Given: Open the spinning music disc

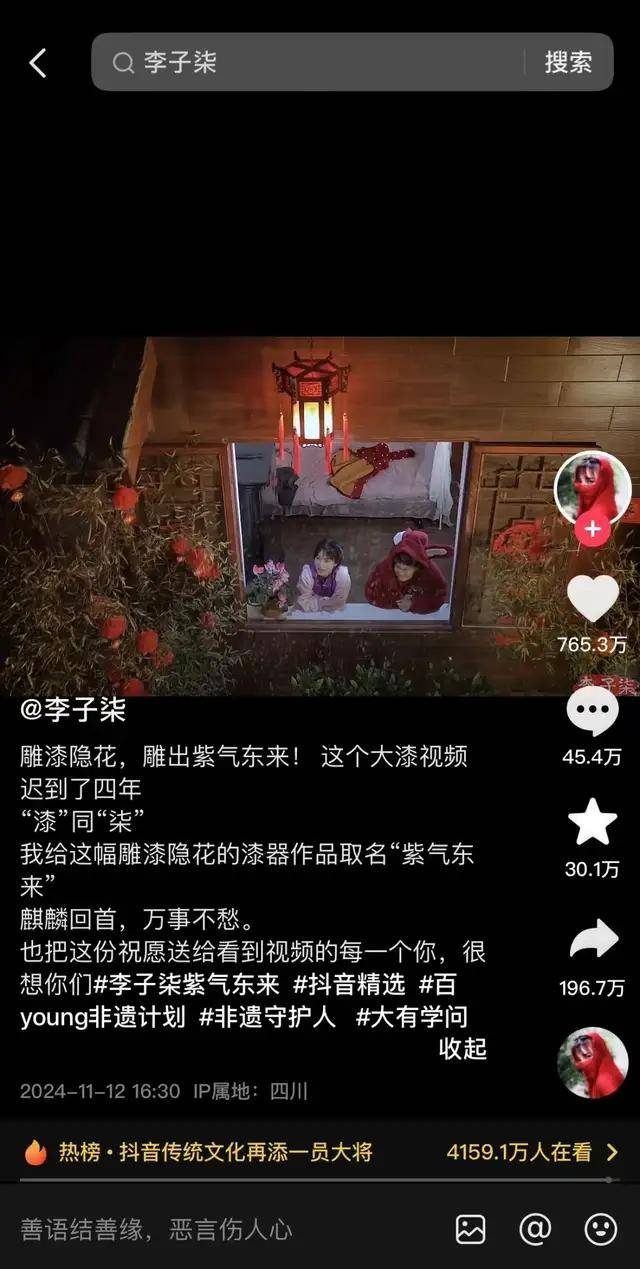Looking at the screenshot, I should pos(592,1062).
